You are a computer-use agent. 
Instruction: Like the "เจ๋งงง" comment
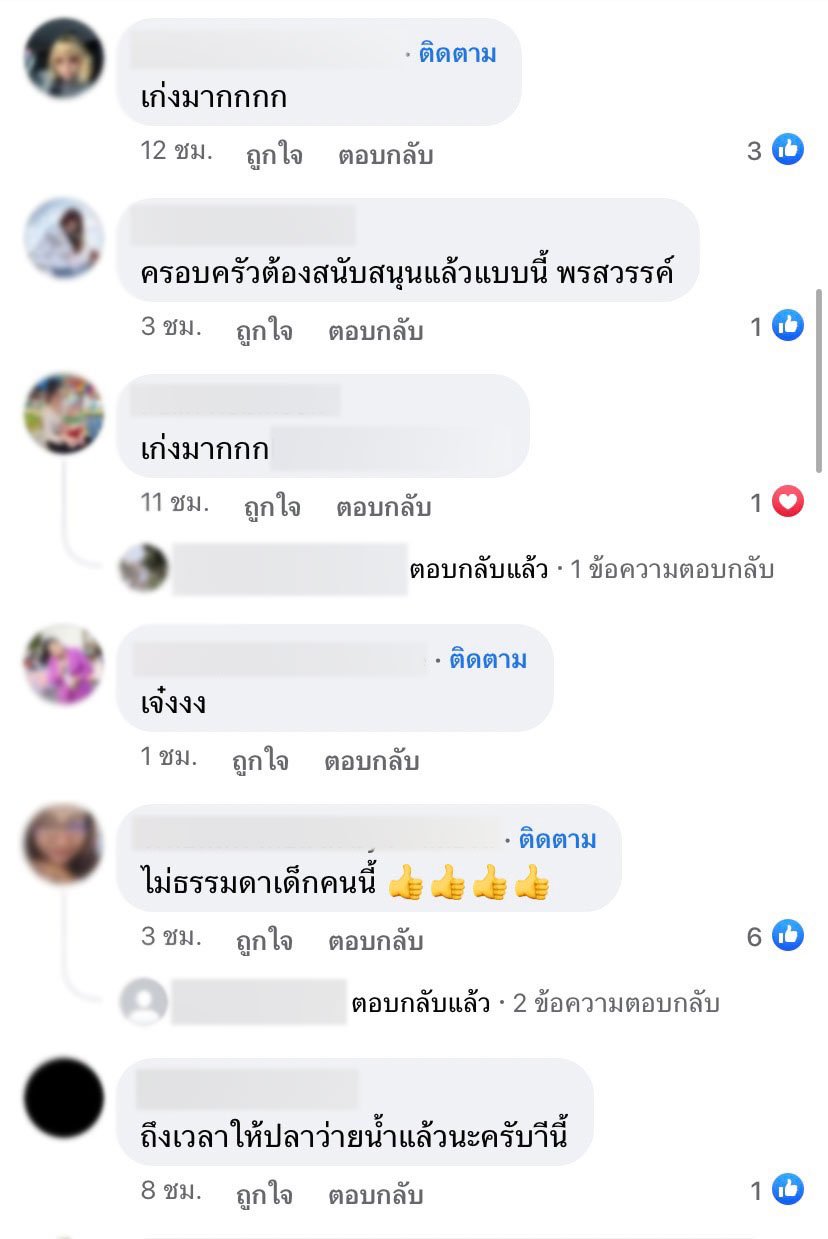[260, 761]
